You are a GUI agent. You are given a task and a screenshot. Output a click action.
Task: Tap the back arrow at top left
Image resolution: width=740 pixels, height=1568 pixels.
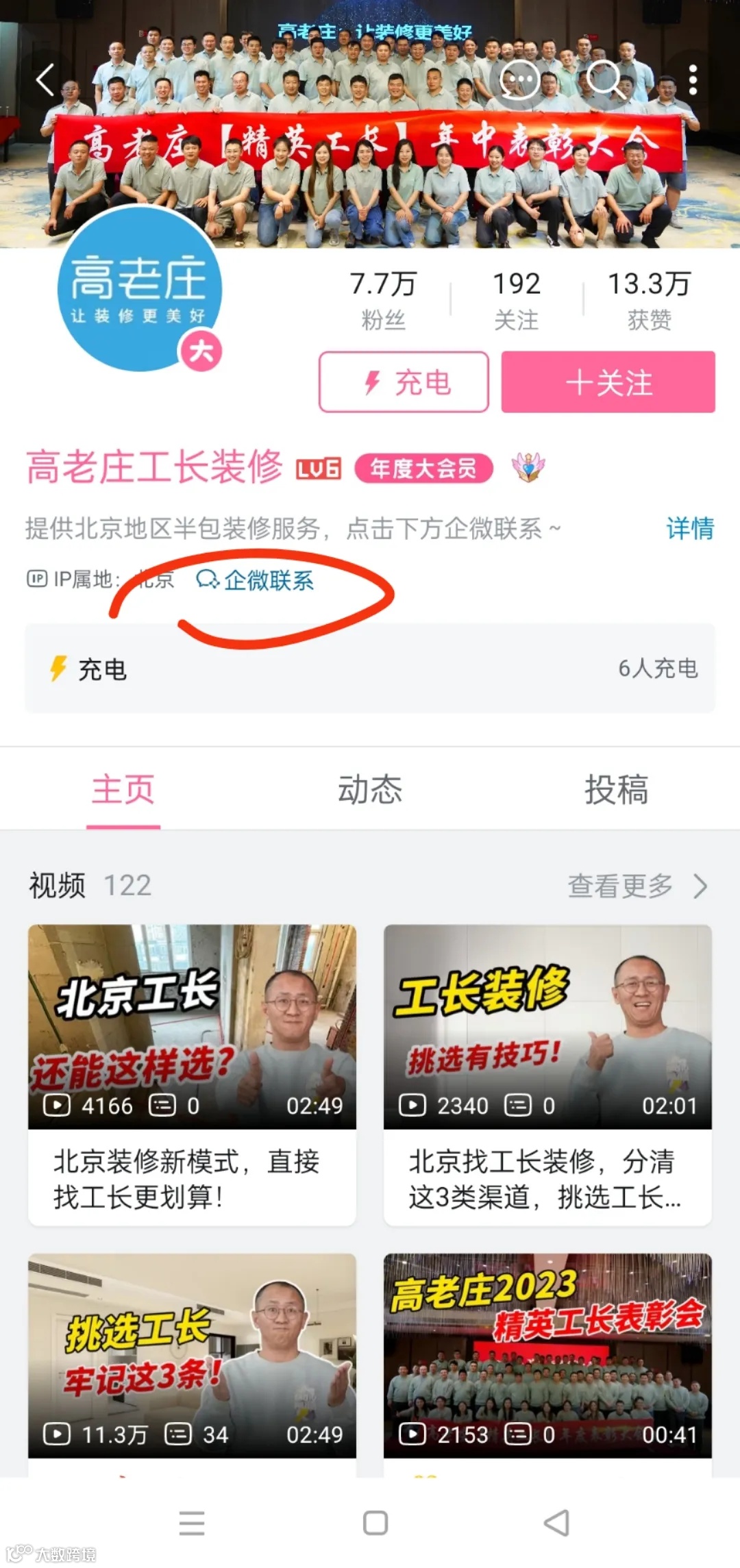point(45,80)
